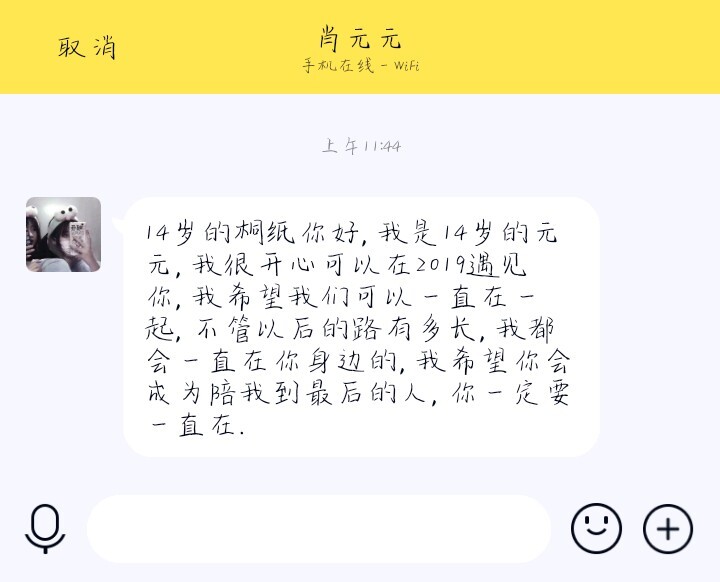Screen dimensions: 720x582
Task: Open 肖元元's profile avatar
Action: pyautogui.click(x=63, y=235)
